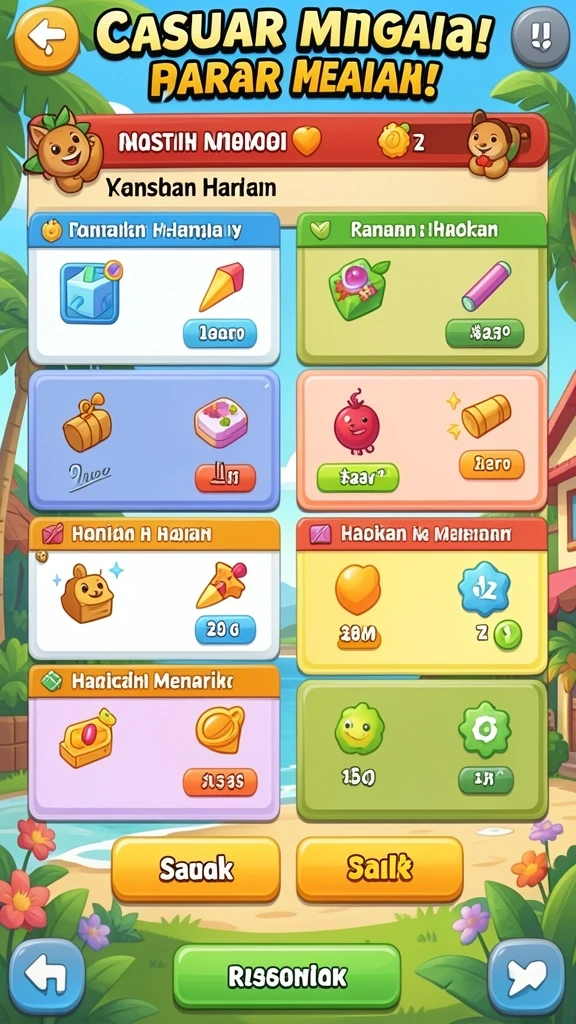Open the Haokan card with orange heart
This screenshot has width=576, height=1024.
pyautogui.click(x=422, y=596)
